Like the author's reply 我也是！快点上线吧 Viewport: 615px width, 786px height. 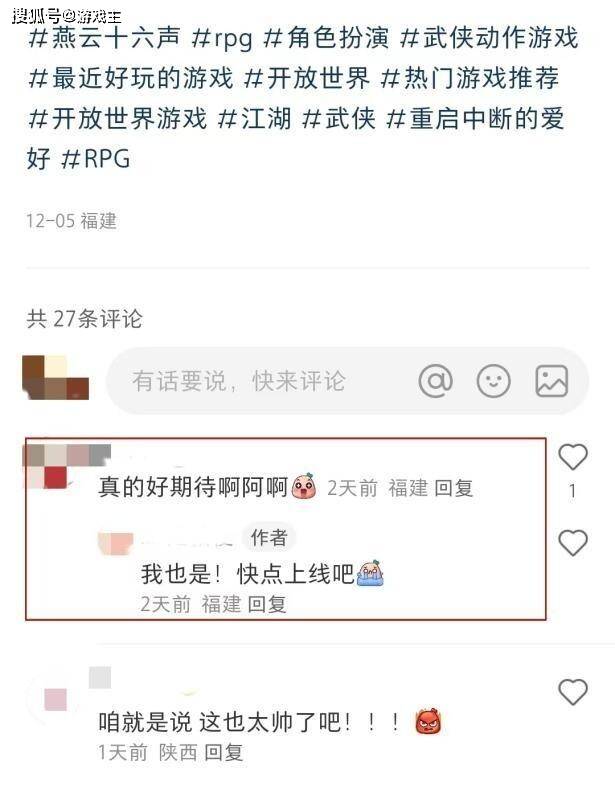(x=572, y=543)
